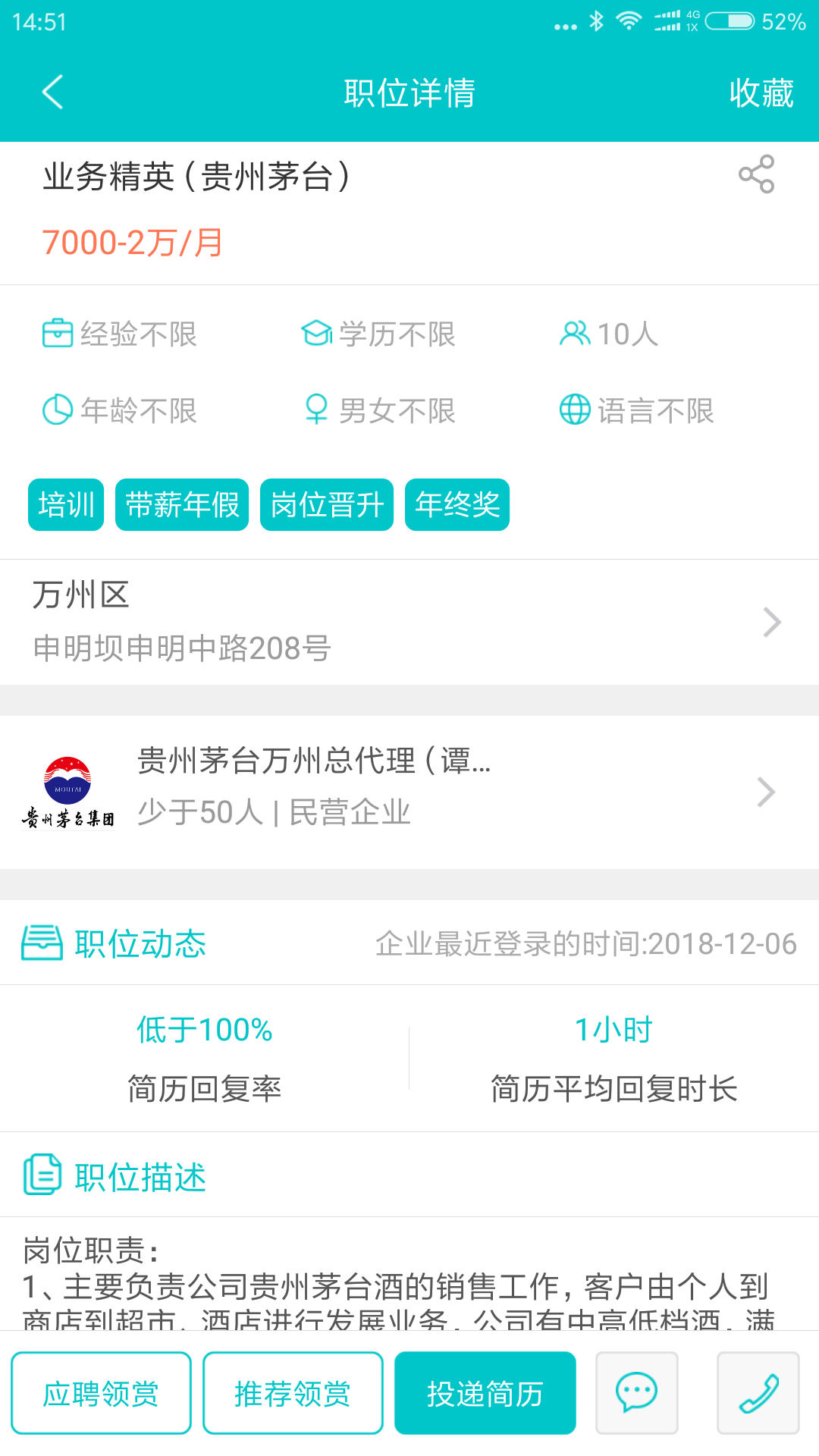Tap the phone call icon
Screen dimensions: 819x1456
pyautogui.click(x=756, y=1392)
